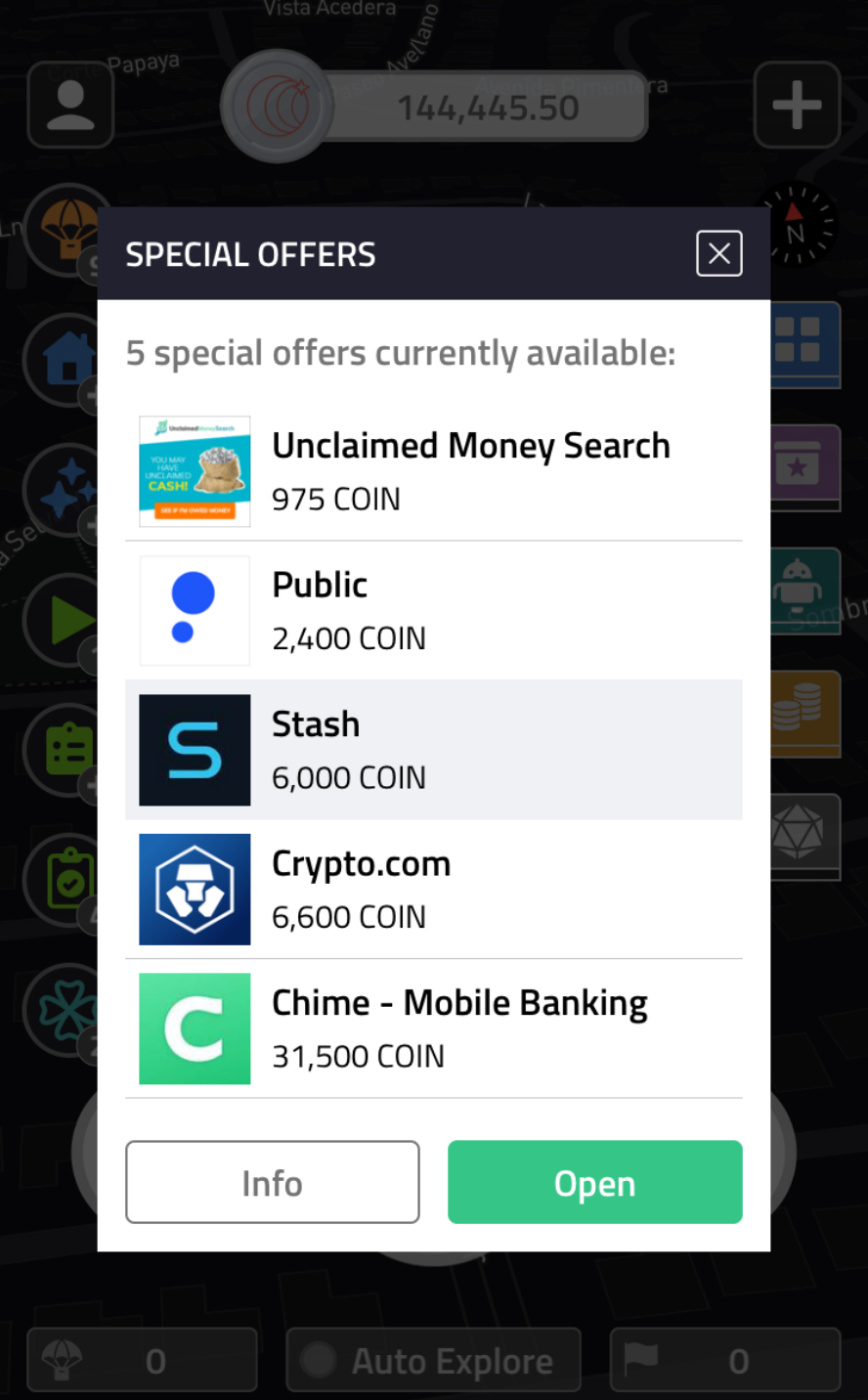Tap the Info button

tap(273, 1182)
